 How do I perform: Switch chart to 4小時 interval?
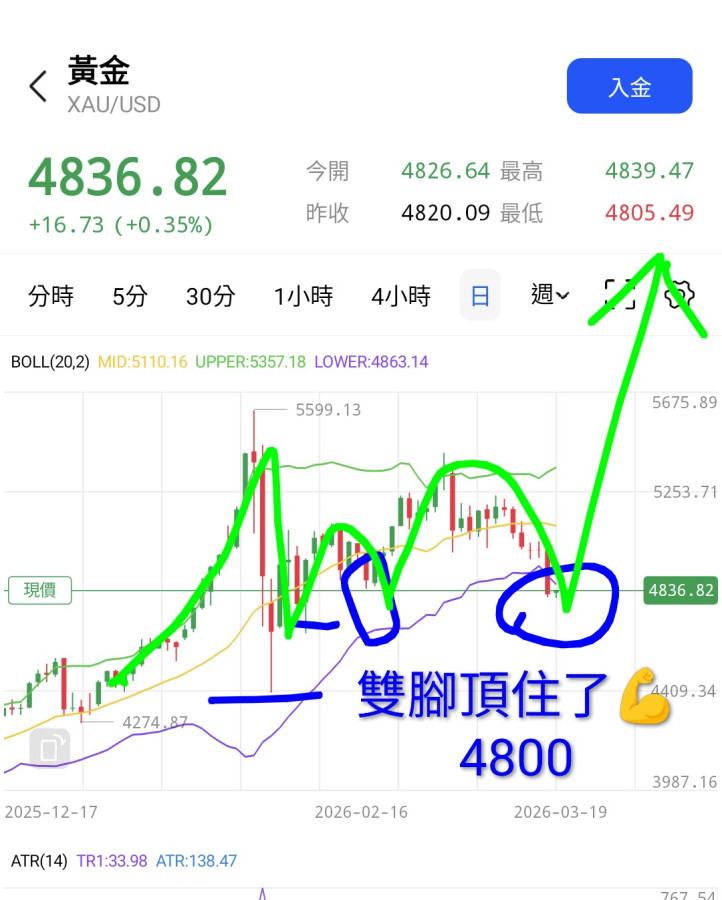coord(400,296)
